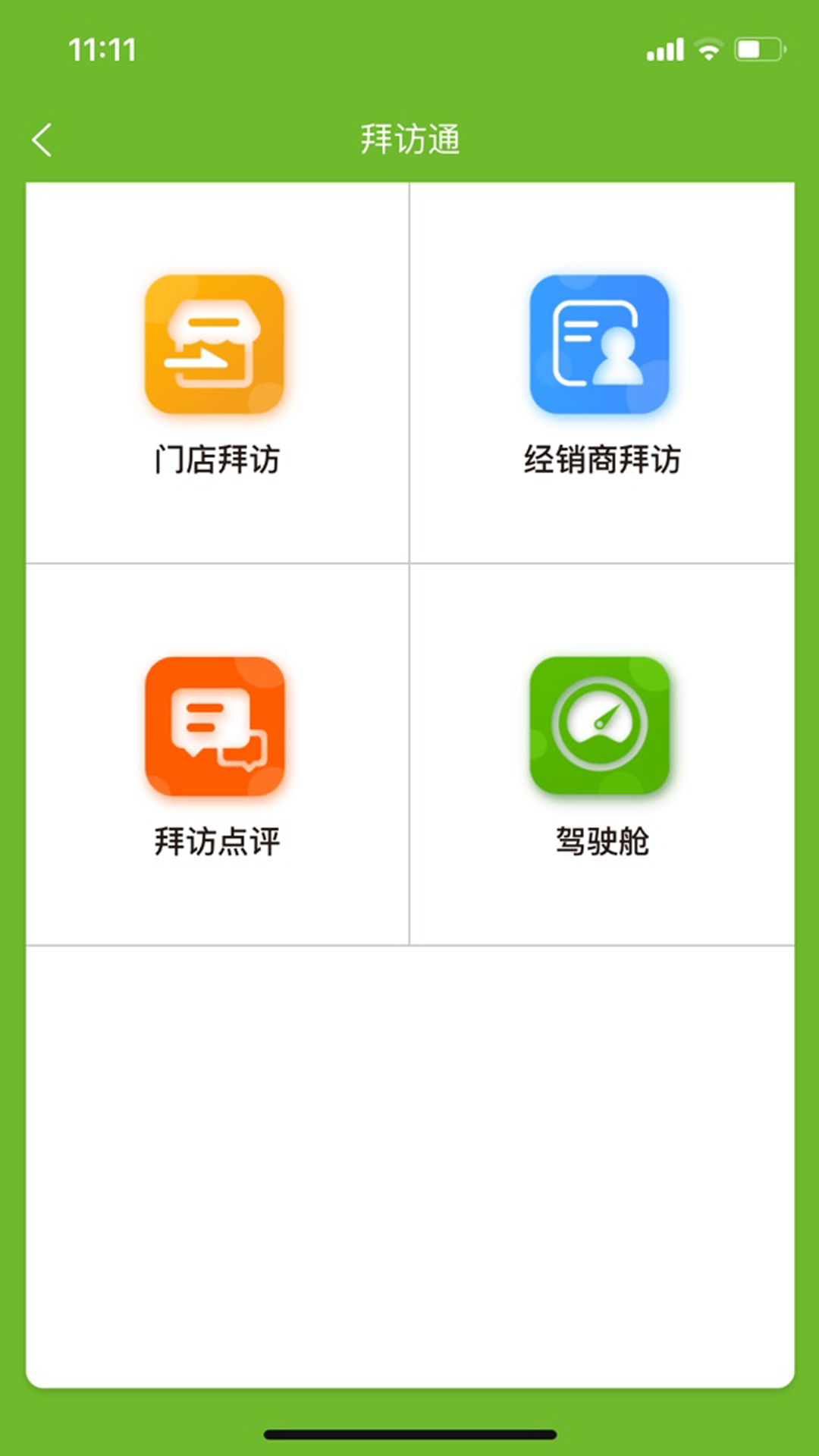Tap the home indicator bar at bottom

coord(409,1432)
